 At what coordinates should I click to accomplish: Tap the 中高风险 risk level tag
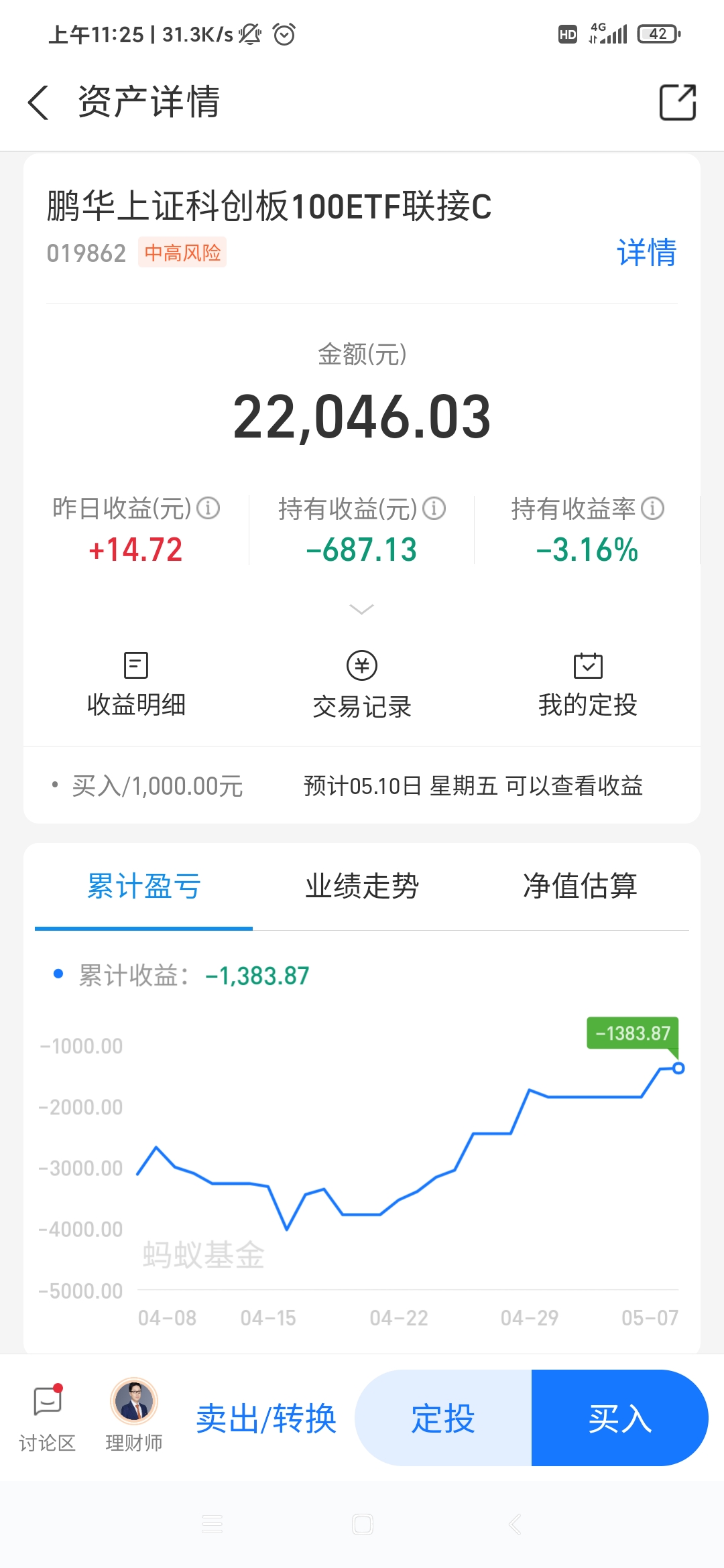coord(182,253)
